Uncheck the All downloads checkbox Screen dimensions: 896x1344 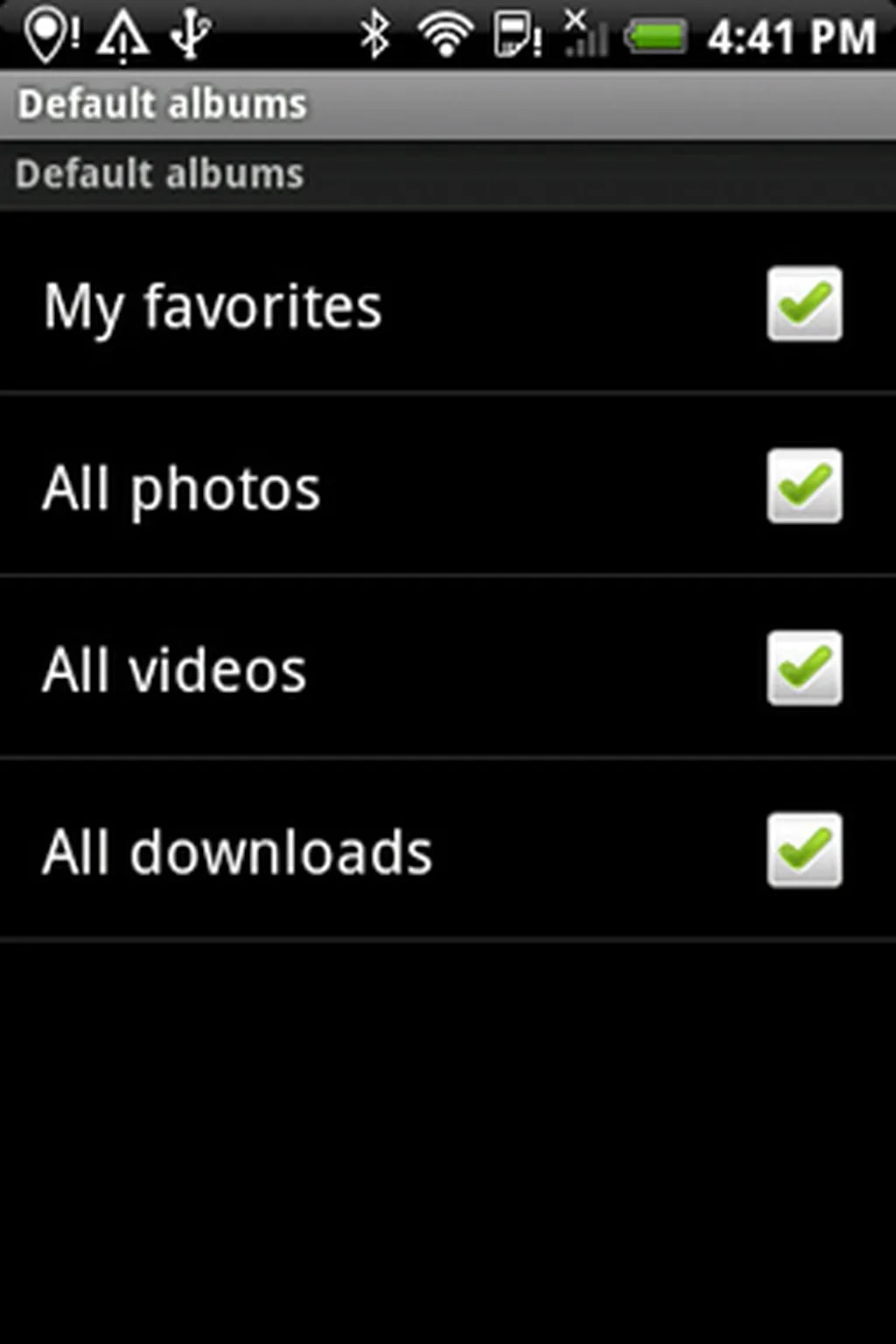(804, 850)
